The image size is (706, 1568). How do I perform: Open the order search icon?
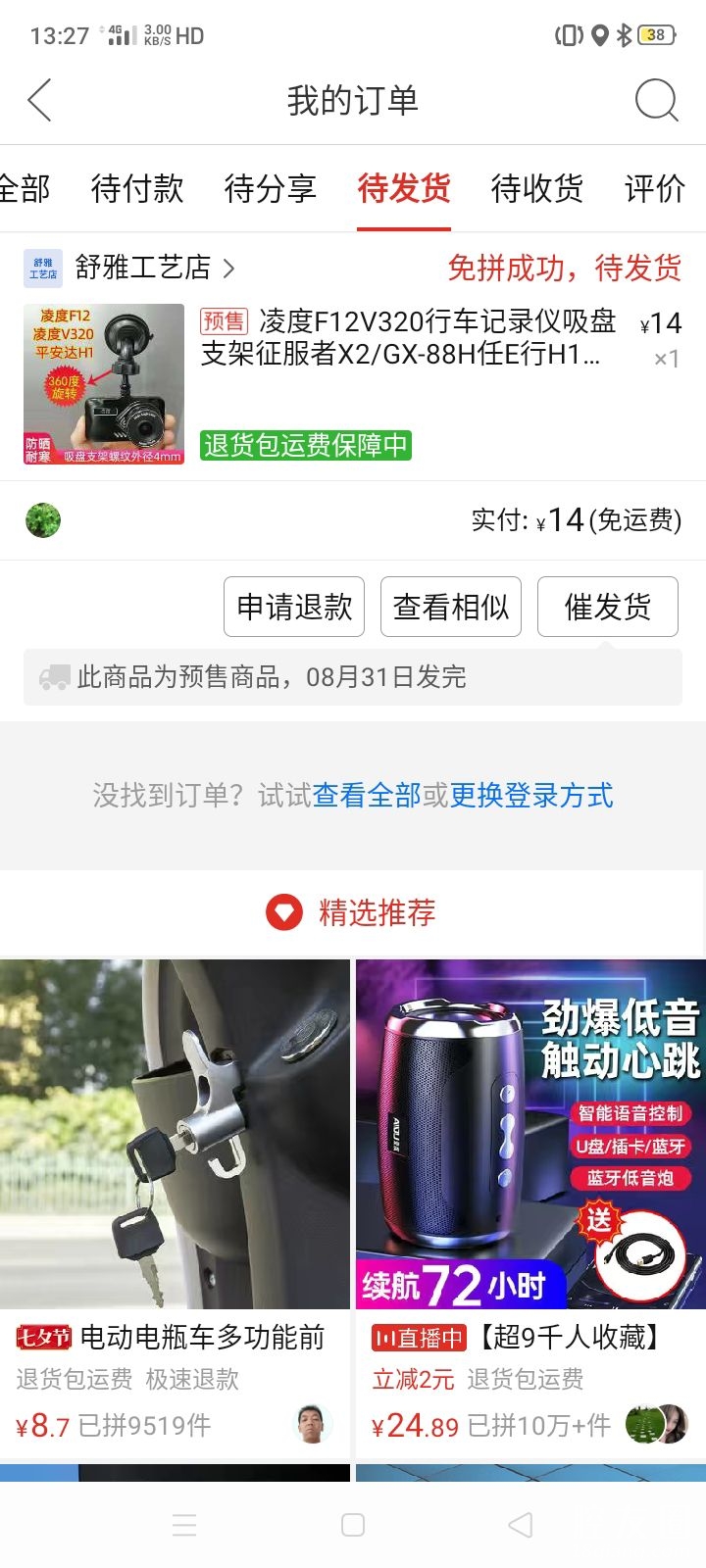coord(656,100)
